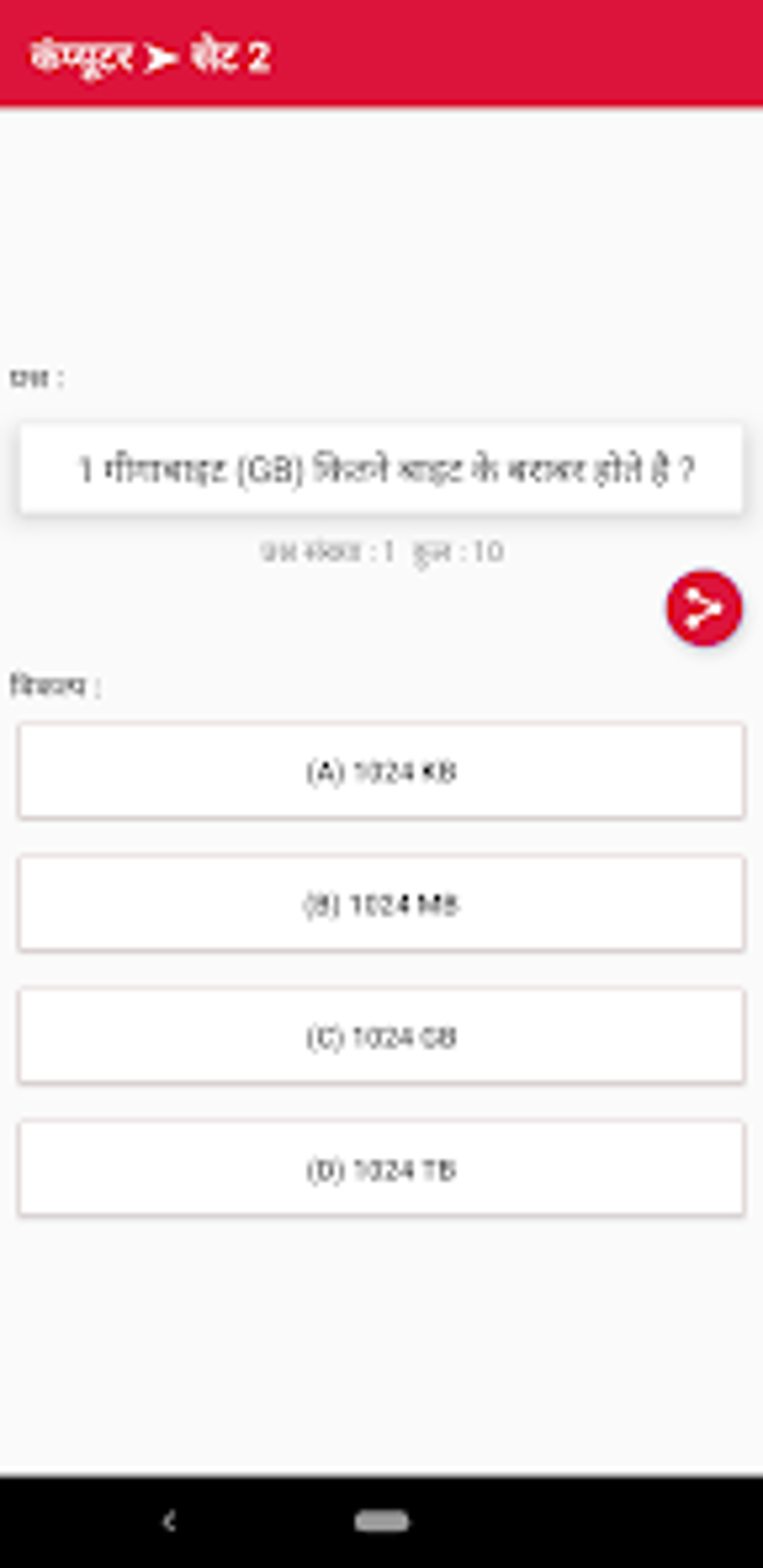The height and width of the screenshot is (1568, 763).
Task: Answer with option (D) 1024 TB
Action: coord(381,1168)
